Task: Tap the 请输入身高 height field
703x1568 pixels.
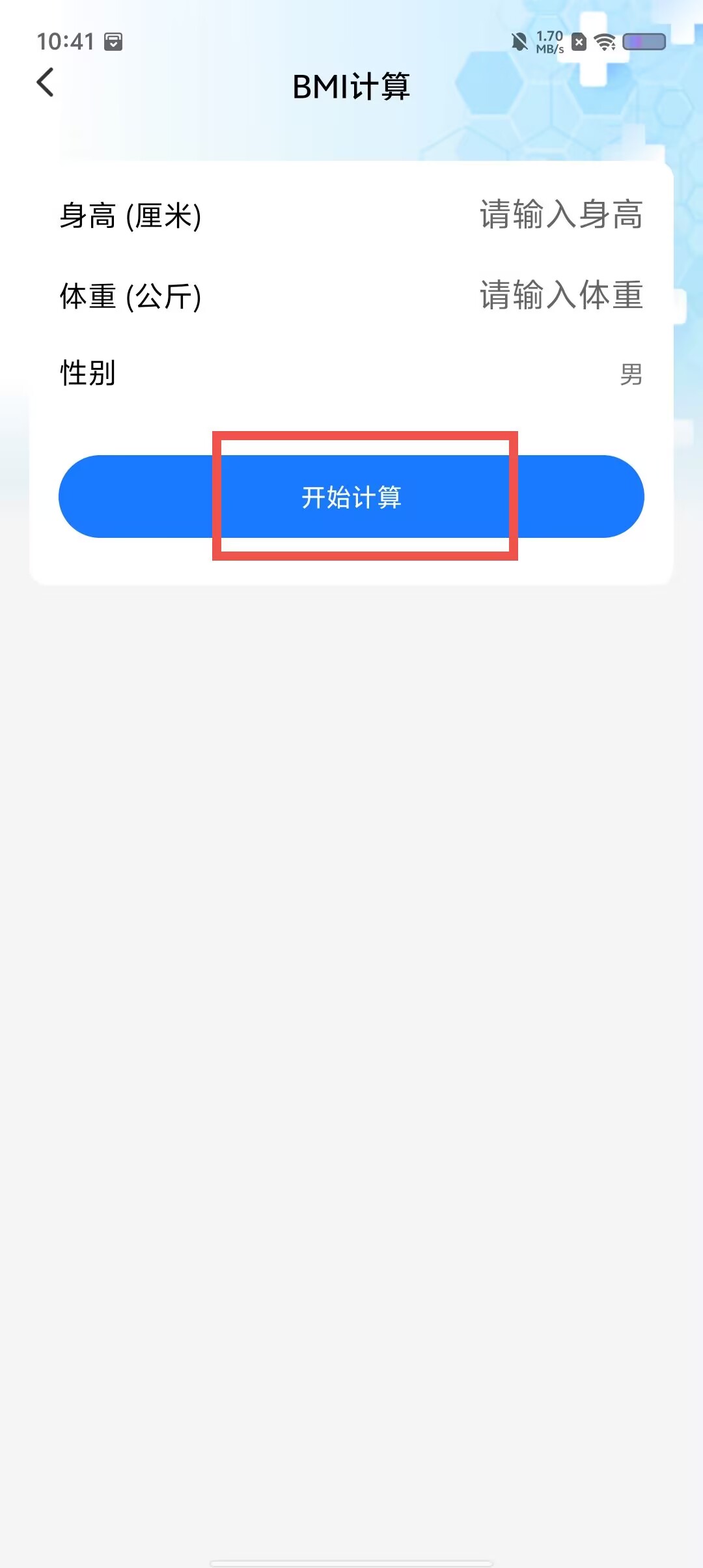Action: pos(561,214)
